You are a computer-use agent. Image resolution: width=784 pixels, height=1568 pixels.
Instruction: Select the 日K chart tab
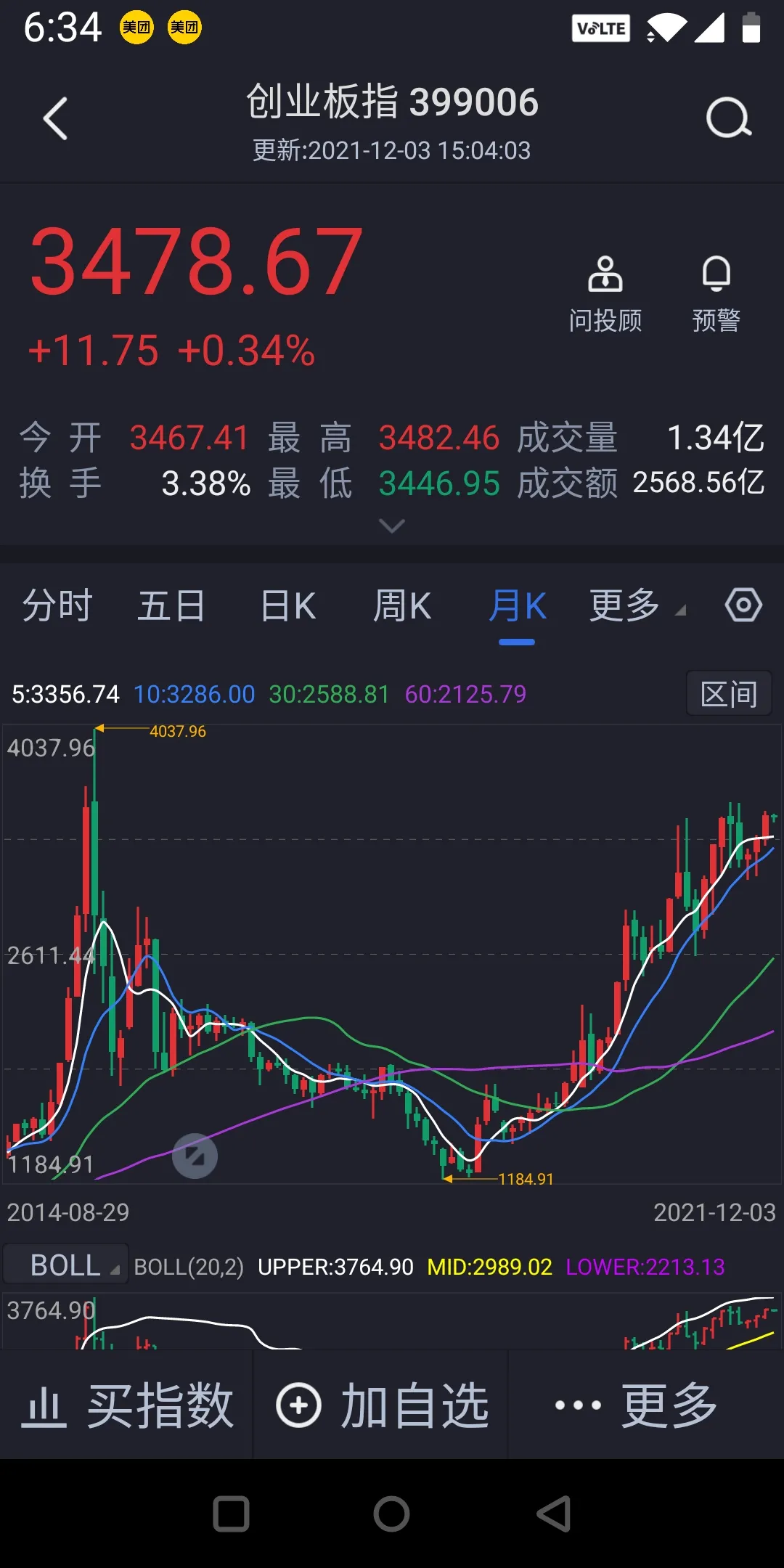[x=287, y=606]
